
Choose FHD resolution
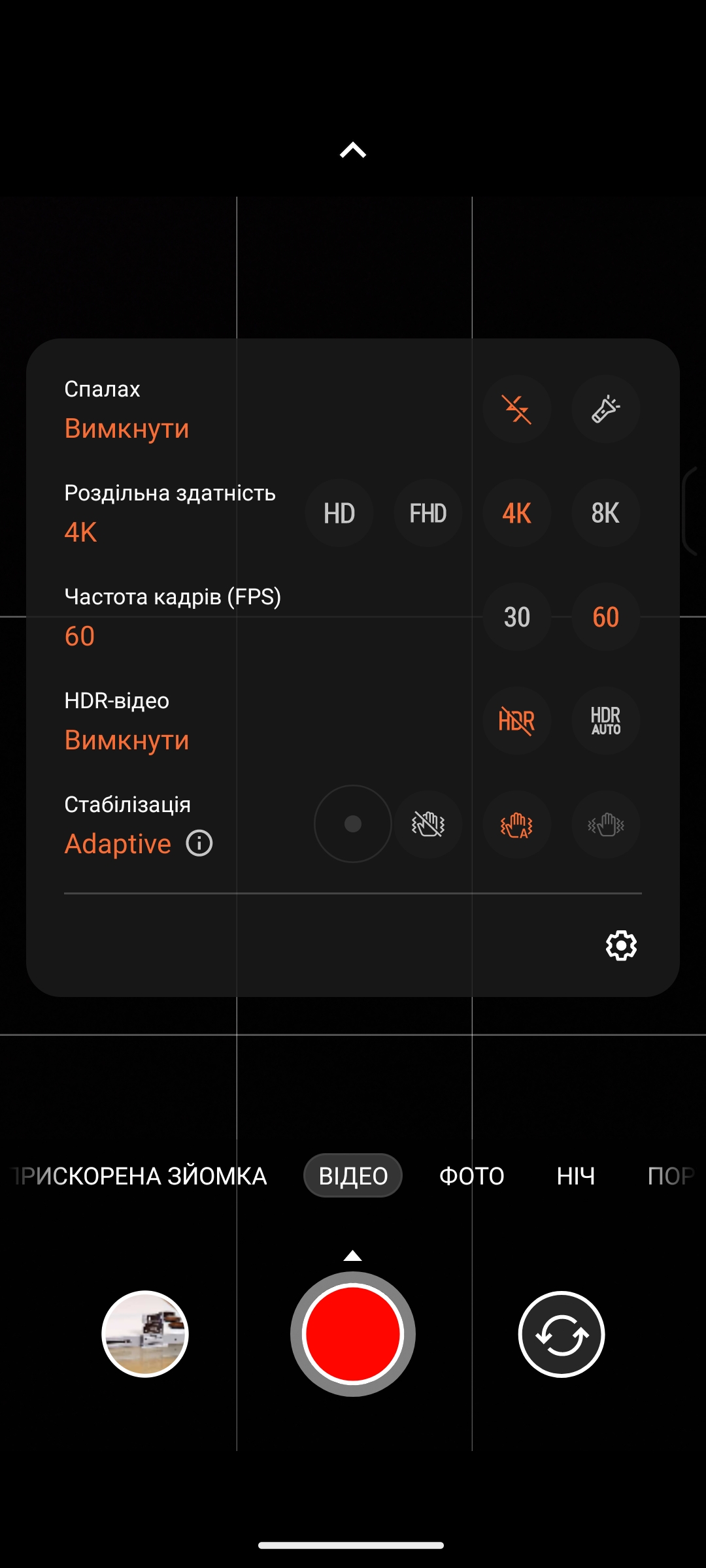pos(428,513)
